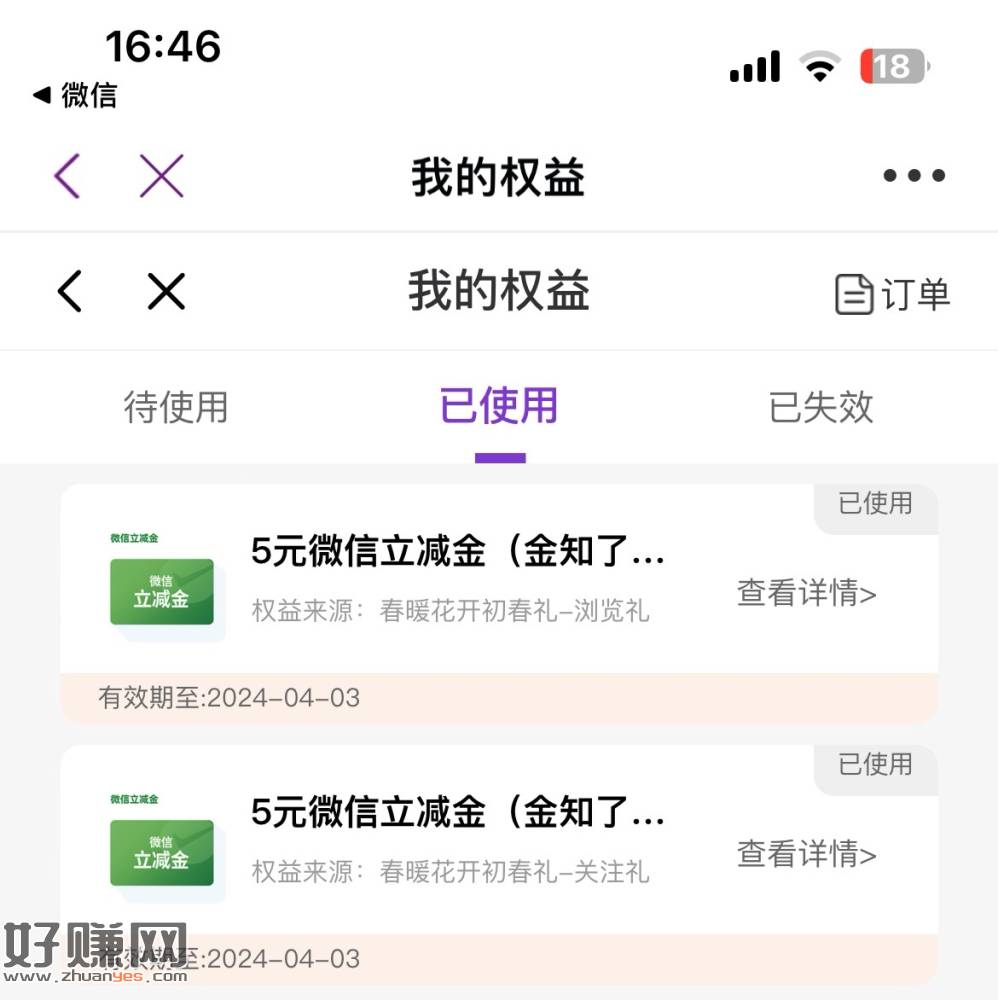Tap the black X close icon
This screenshot has width=998, height=1000.
pos(166,292)
